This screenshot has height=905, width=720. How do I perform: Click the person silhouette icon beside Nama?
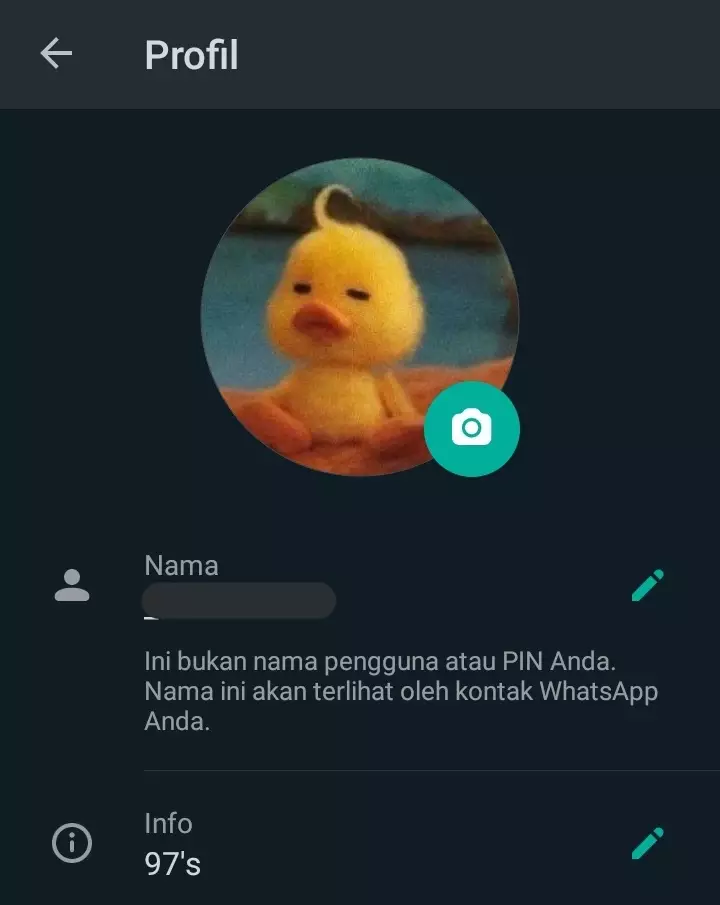click(x=72, y=585)
